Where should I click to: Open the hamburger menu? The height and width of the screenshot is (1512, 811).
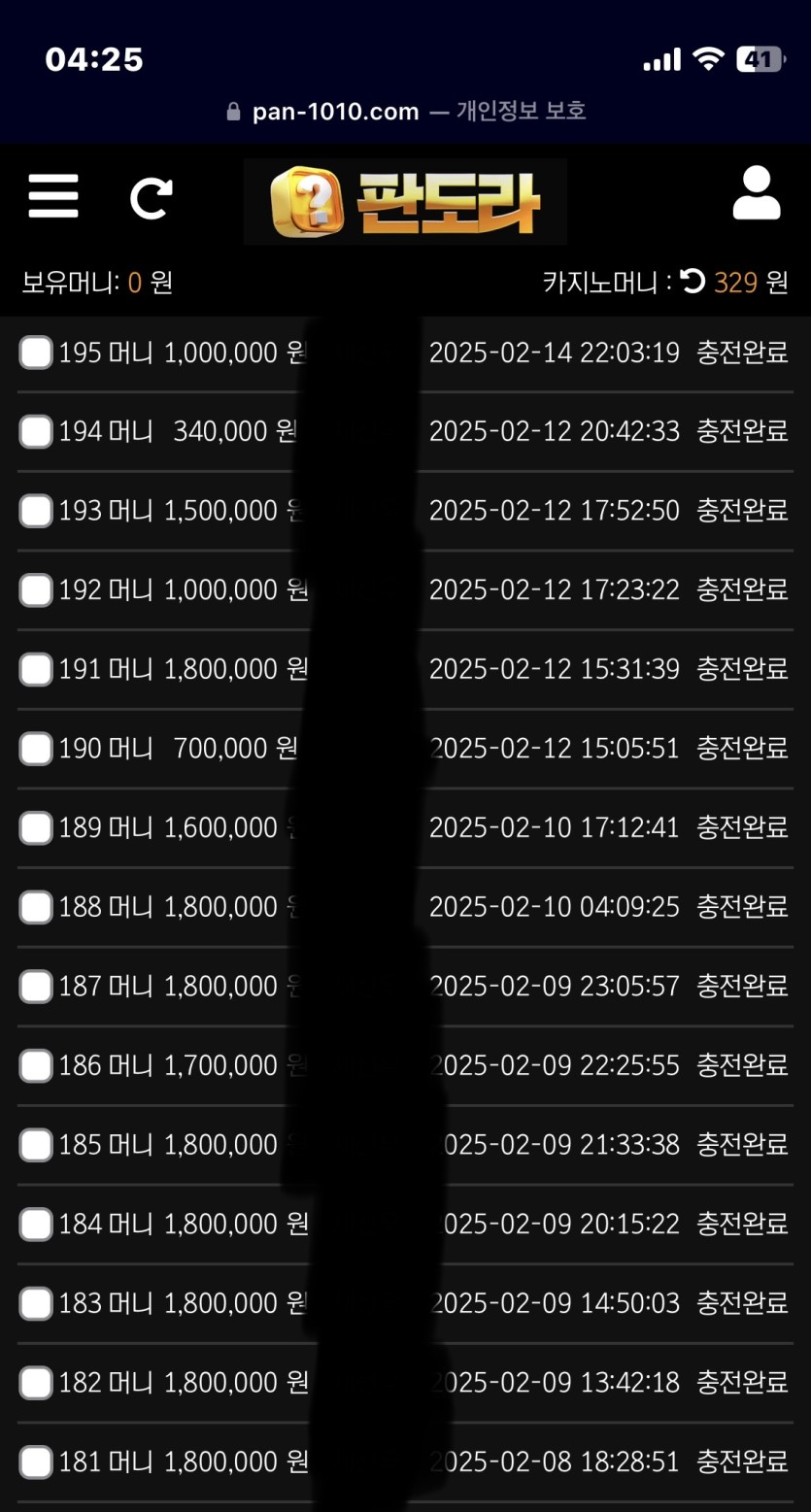point(53,197)
